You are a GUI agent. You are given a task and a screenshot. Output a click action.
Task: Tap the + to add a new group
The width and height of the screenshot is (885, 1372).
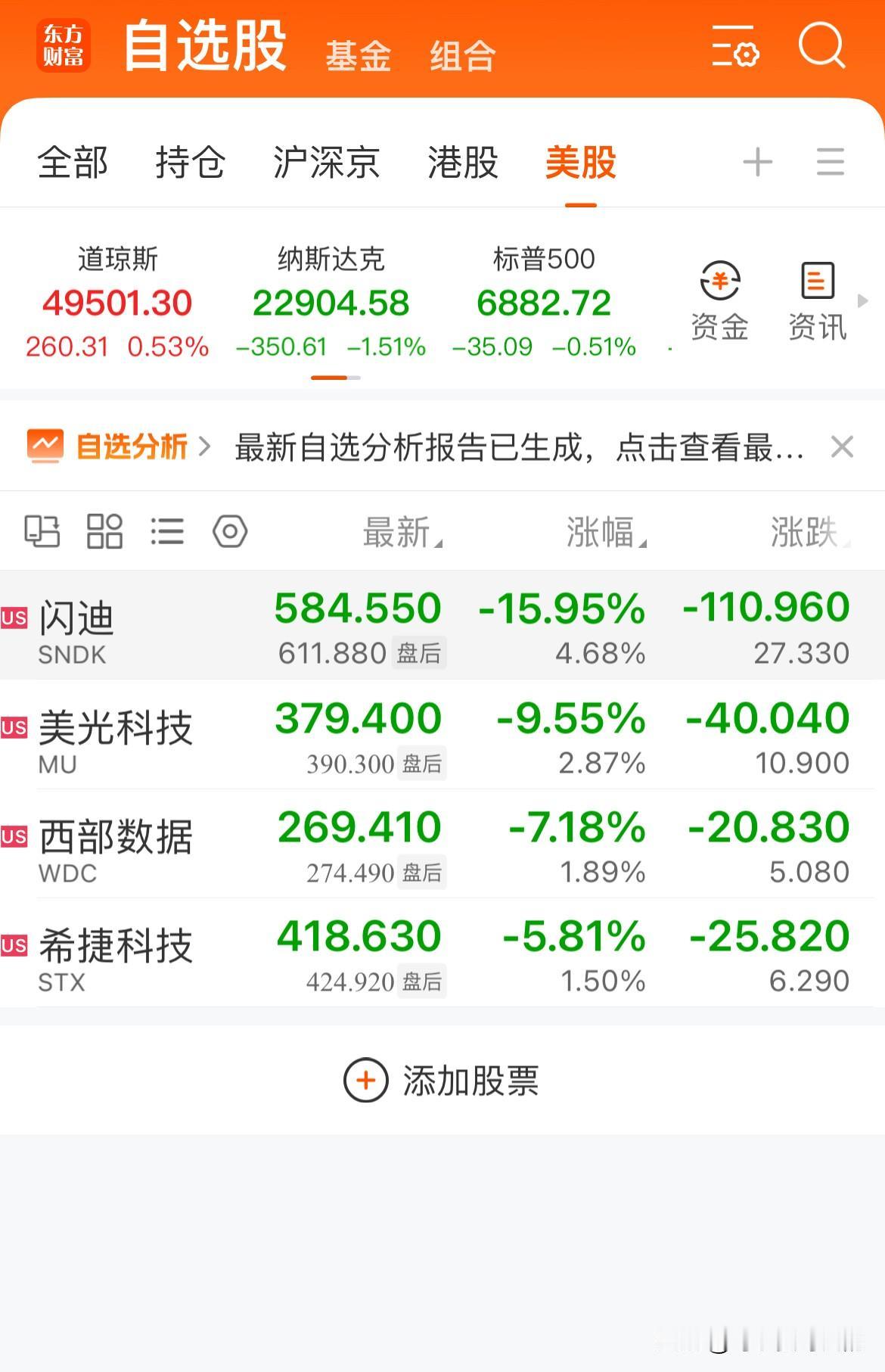point(756,160)
